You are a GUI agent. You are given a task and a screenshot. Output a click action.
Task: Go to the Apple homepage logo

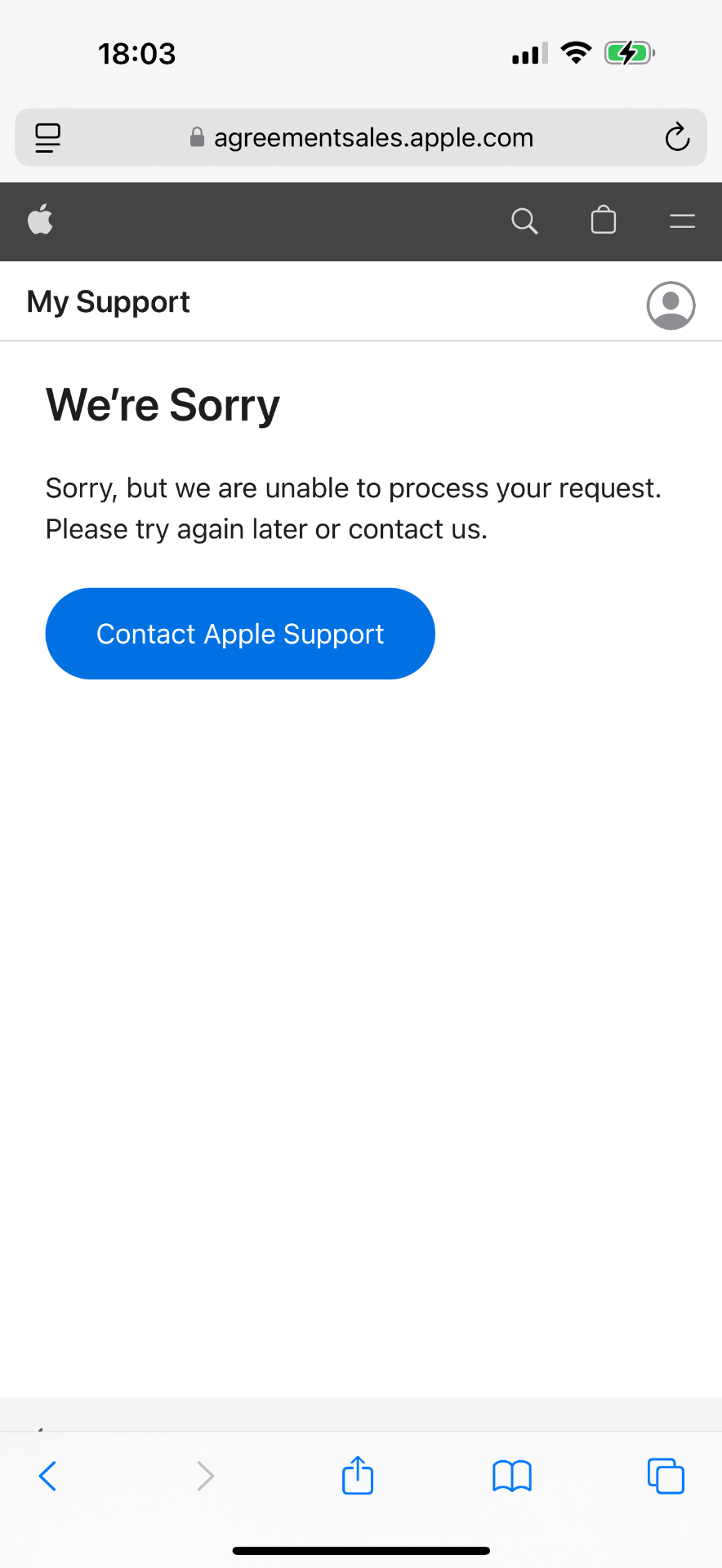(40, 219)
